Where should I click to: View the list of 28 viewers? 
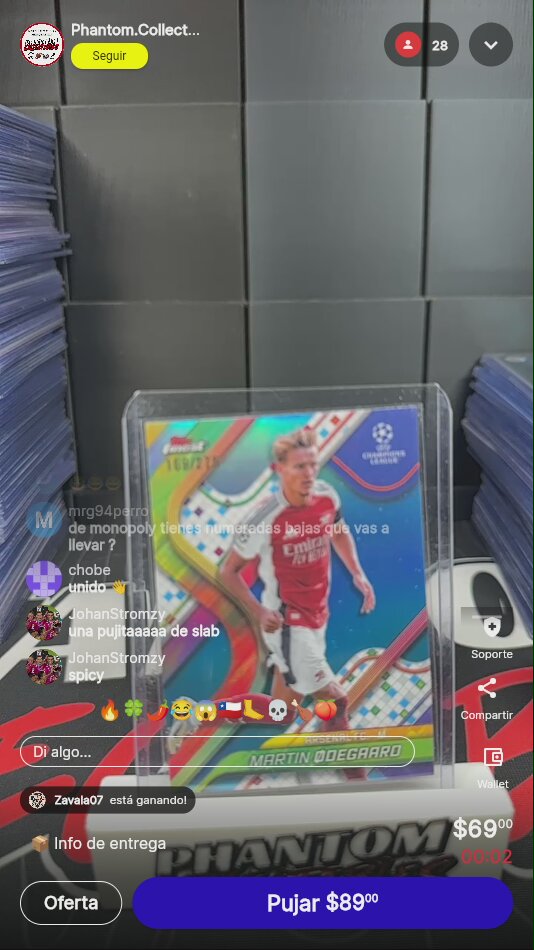[421, 45]
